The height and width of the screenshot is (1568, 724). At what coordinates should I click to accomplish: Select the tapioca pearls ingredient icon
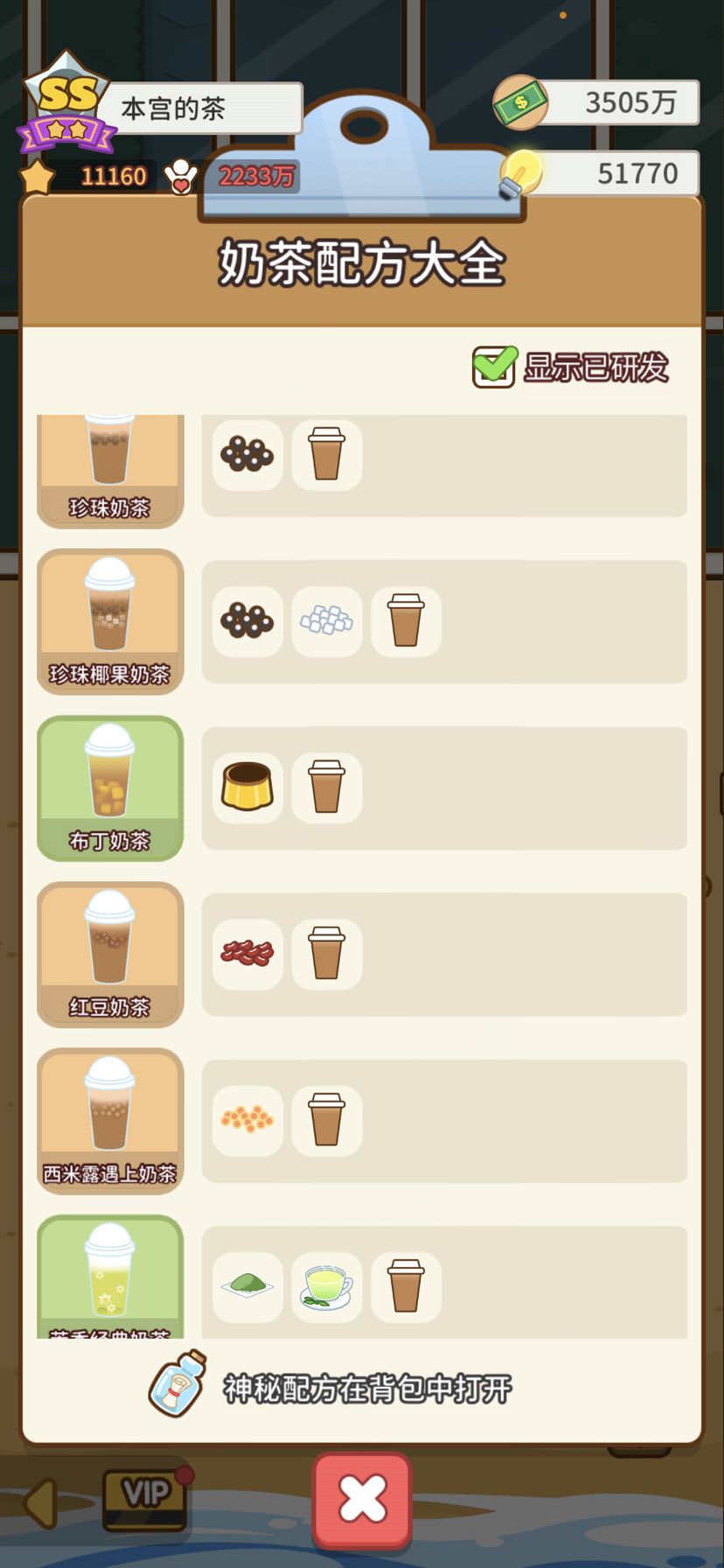coord(247,454)
